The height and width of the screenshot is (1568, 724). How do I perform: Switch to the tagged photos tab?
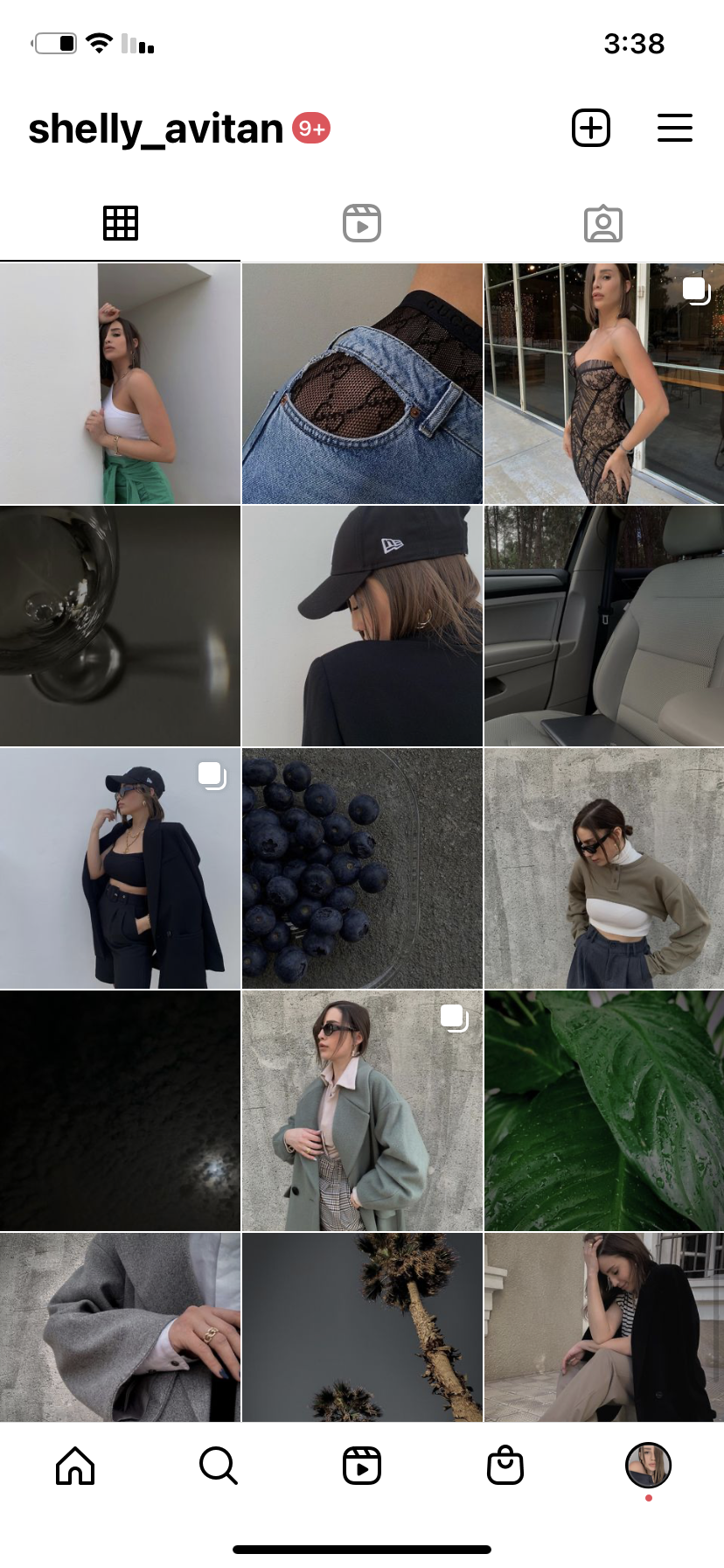point(602,224)
